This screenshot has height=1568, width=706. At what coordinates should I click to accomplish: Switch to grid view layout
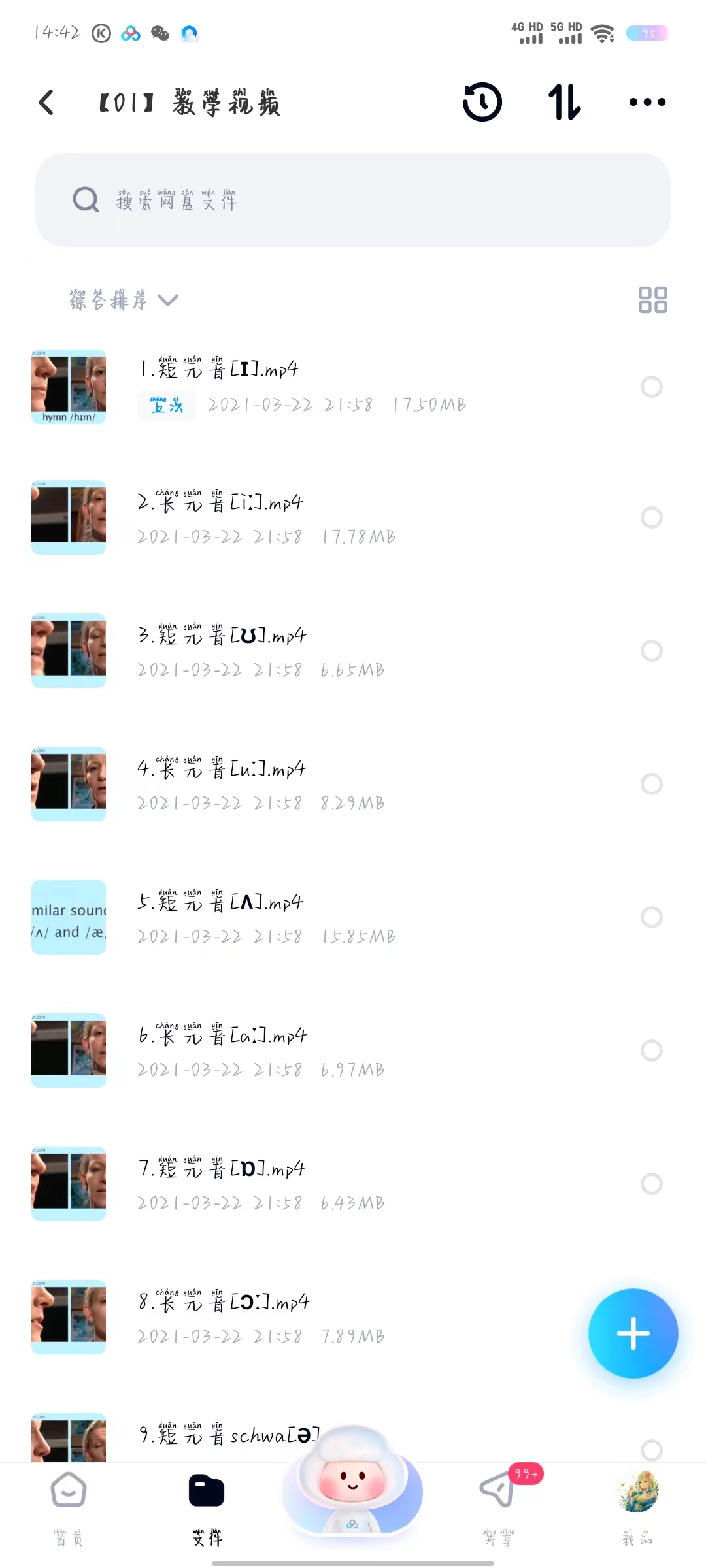pyautogui.click(x=652, y=301)
